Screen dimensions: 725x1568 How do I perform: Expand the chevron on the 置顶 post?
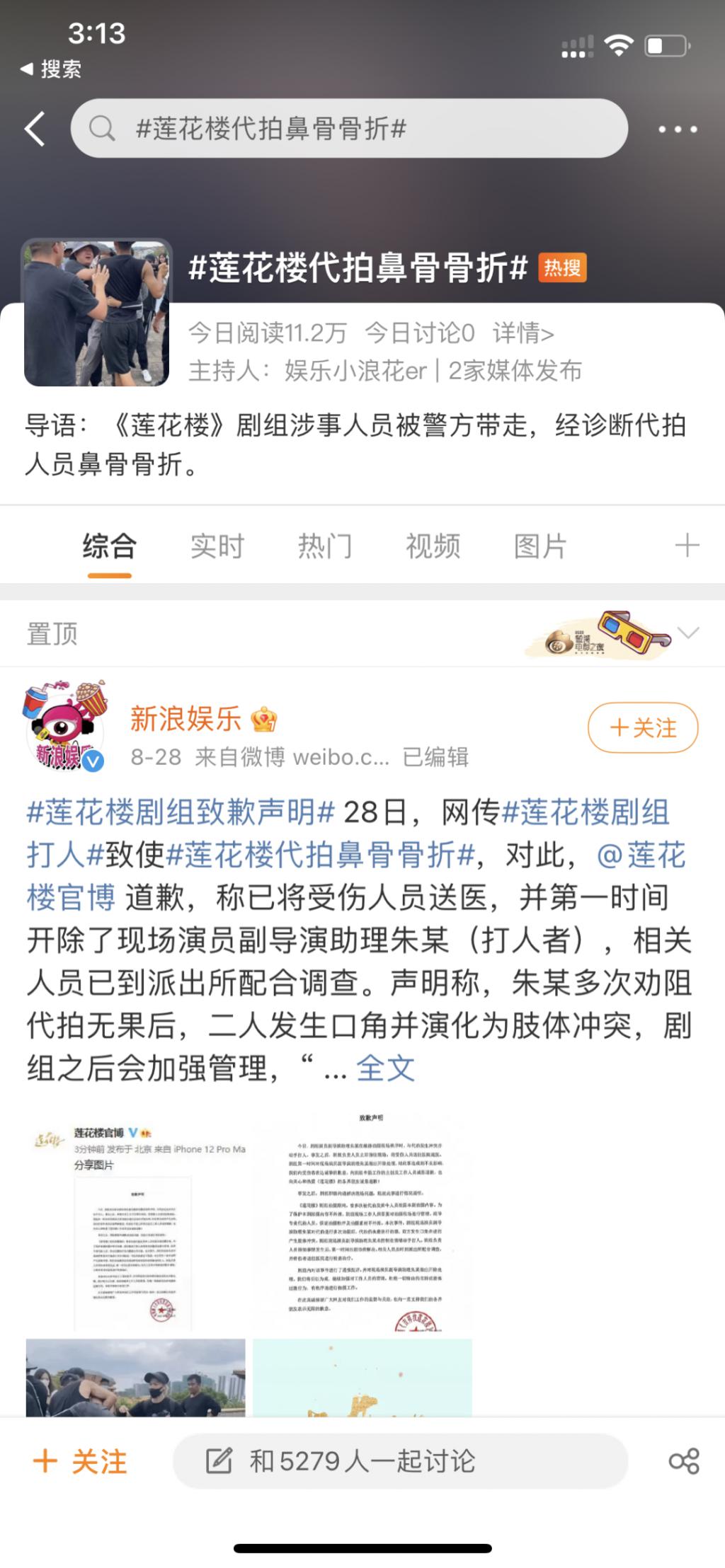(688, 633)
